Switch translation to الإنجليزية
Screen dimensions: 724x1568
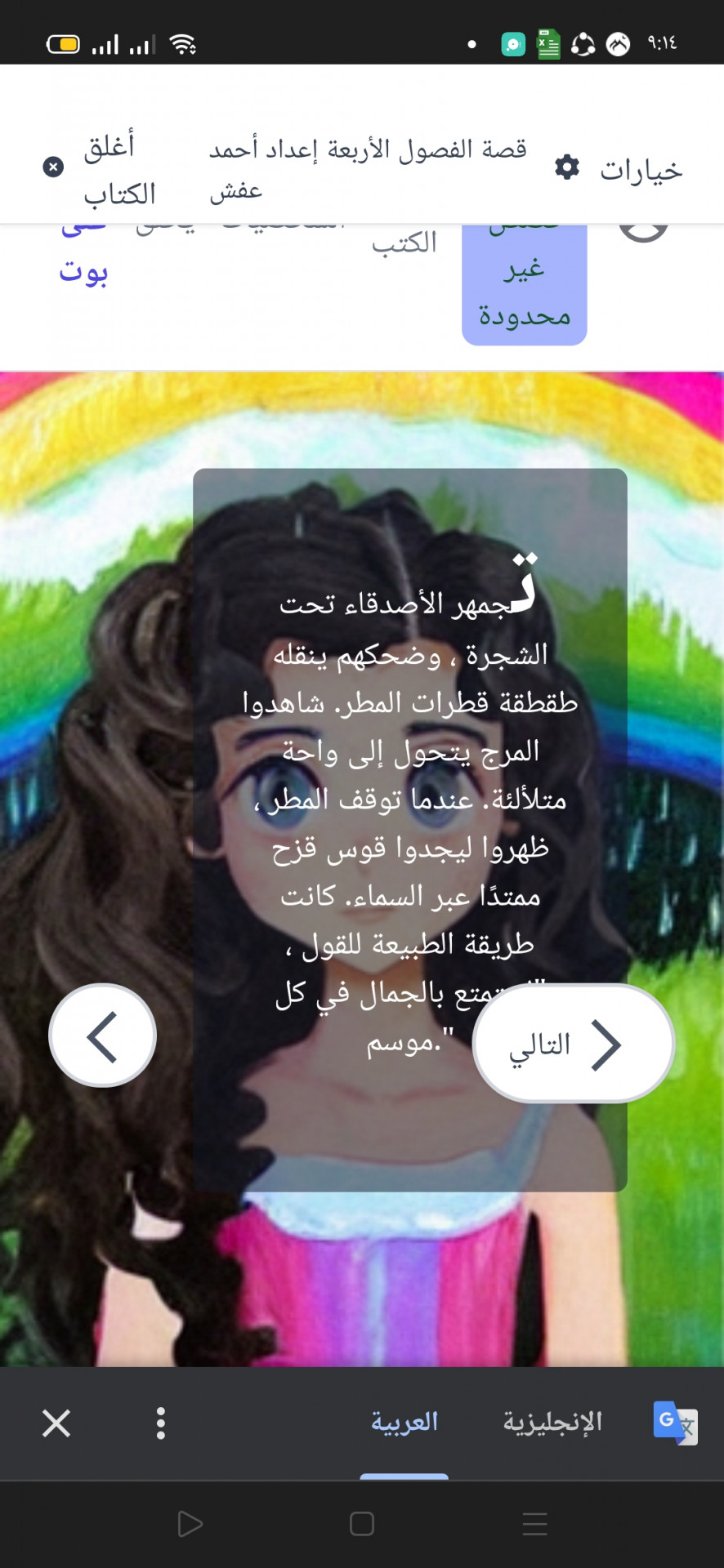pyautogui.click(x=552, y=1423)
